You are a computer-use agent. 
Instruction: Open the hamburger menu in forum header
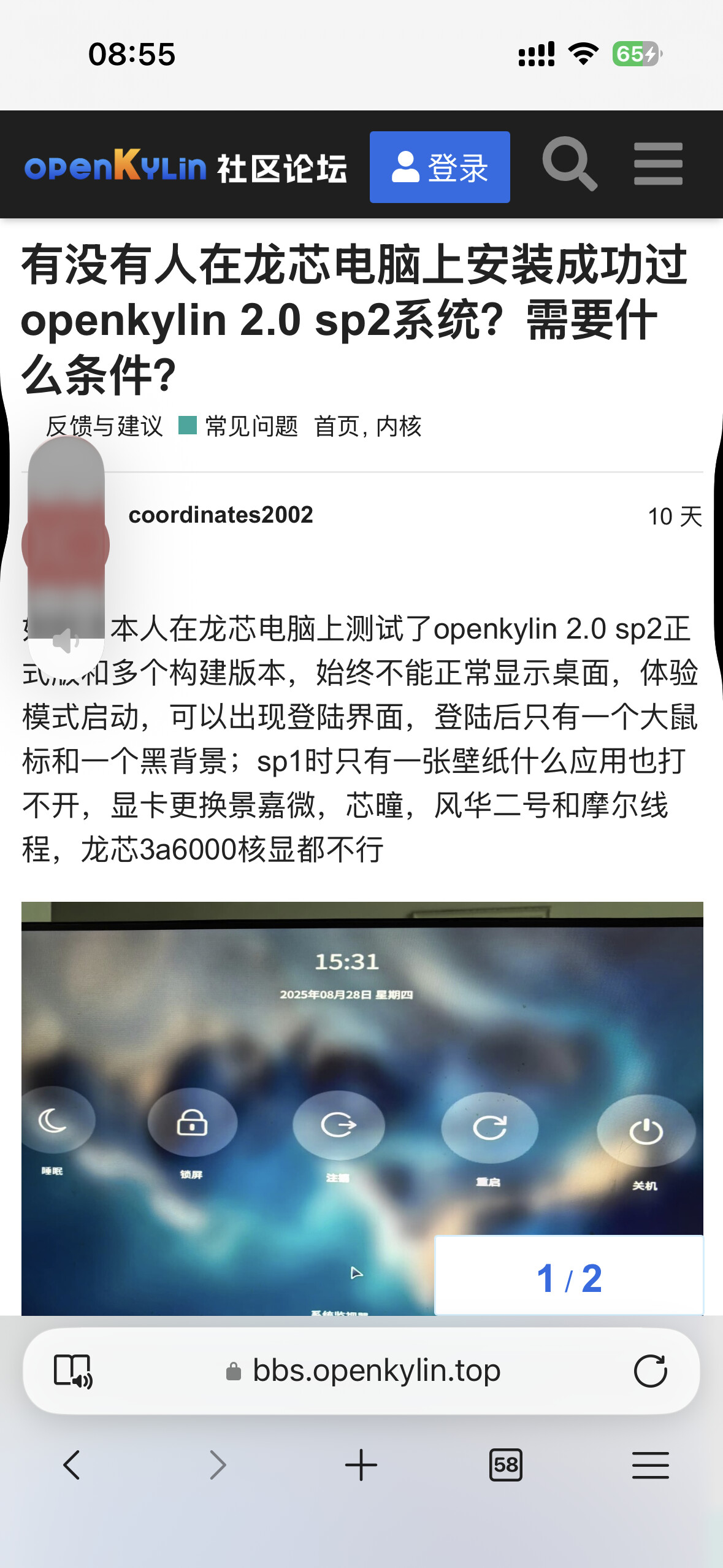(x=658, y=164)
